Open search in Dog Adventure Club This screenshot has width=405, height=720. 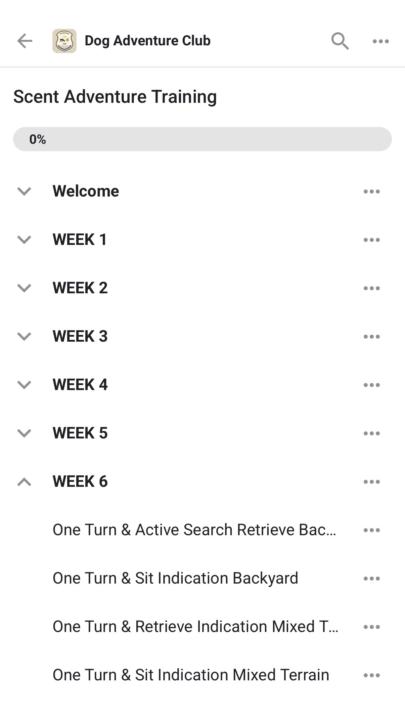click(x=340, y=41)
